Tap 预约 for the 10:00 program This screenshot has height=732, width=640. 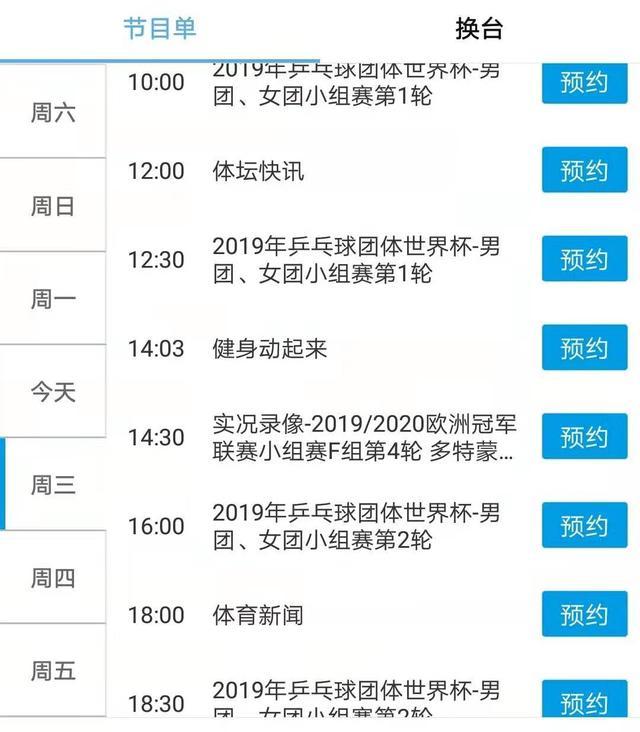click(584, 82)
